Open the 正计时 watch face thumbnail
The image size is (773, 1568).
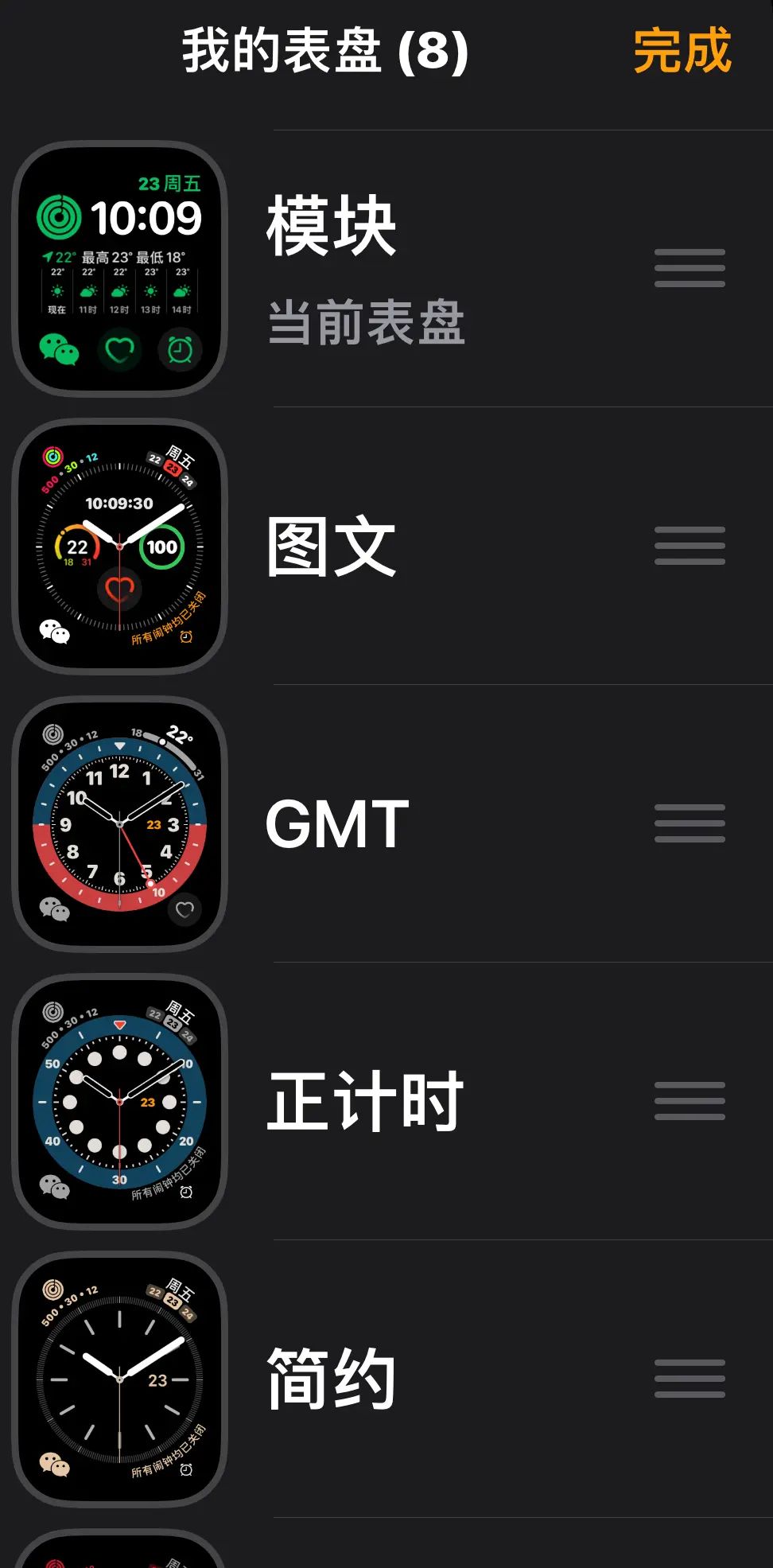point(119,1102)
